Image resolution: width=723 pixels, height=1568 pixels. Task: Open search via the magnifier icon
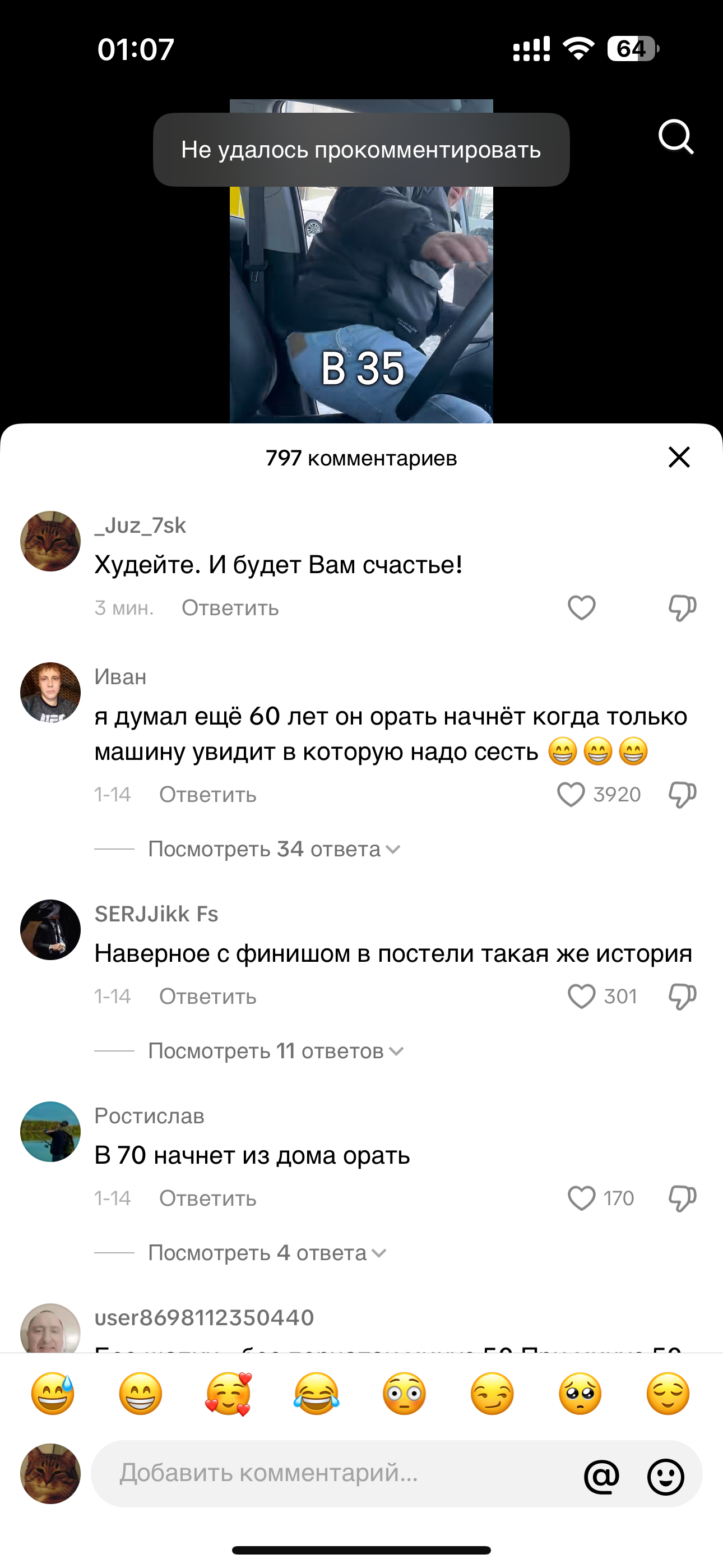[675, 136]
